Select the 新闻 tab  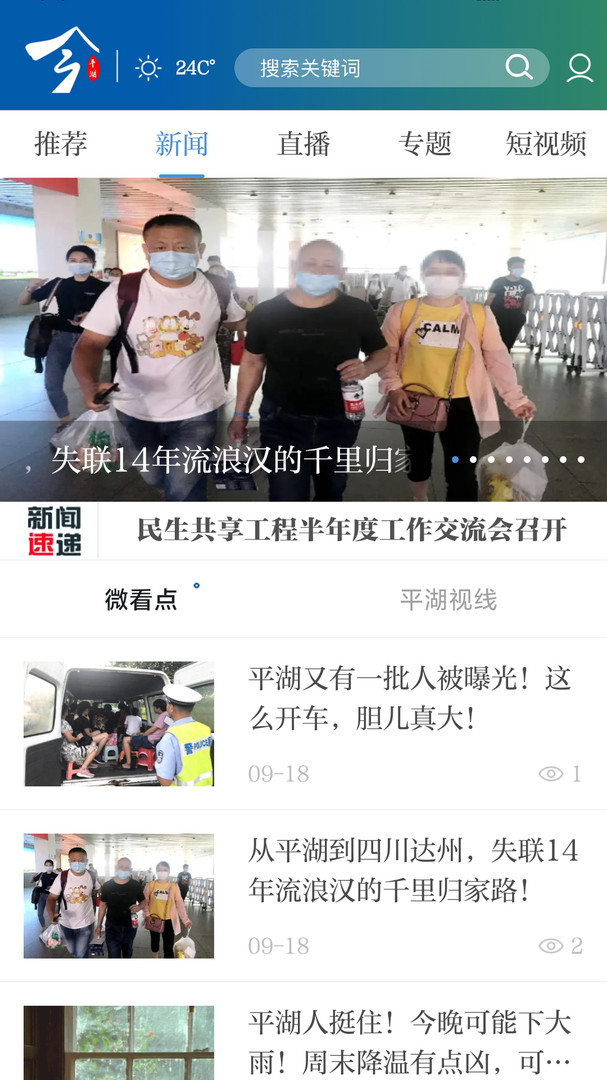pyautogui.click(x=182, y=144)
